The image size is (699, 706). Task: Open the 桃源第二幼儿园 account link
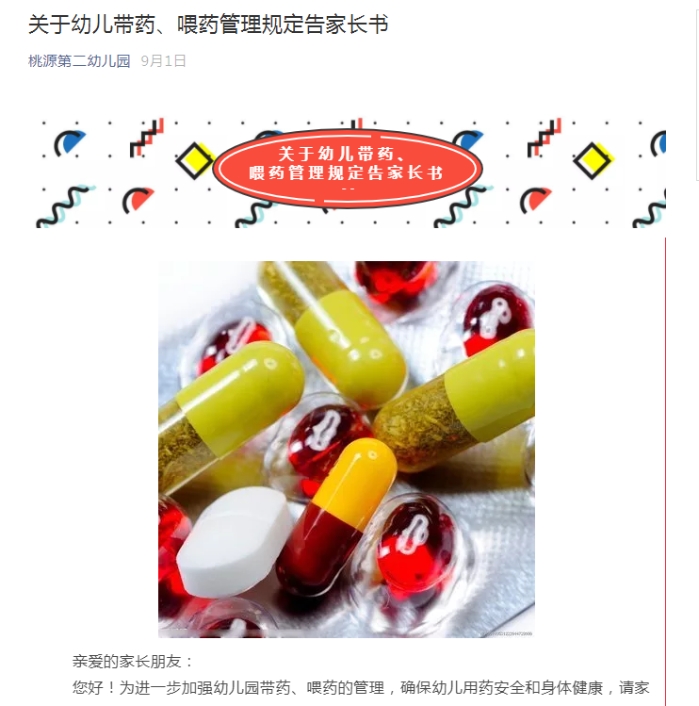click(x=79, y=61)
